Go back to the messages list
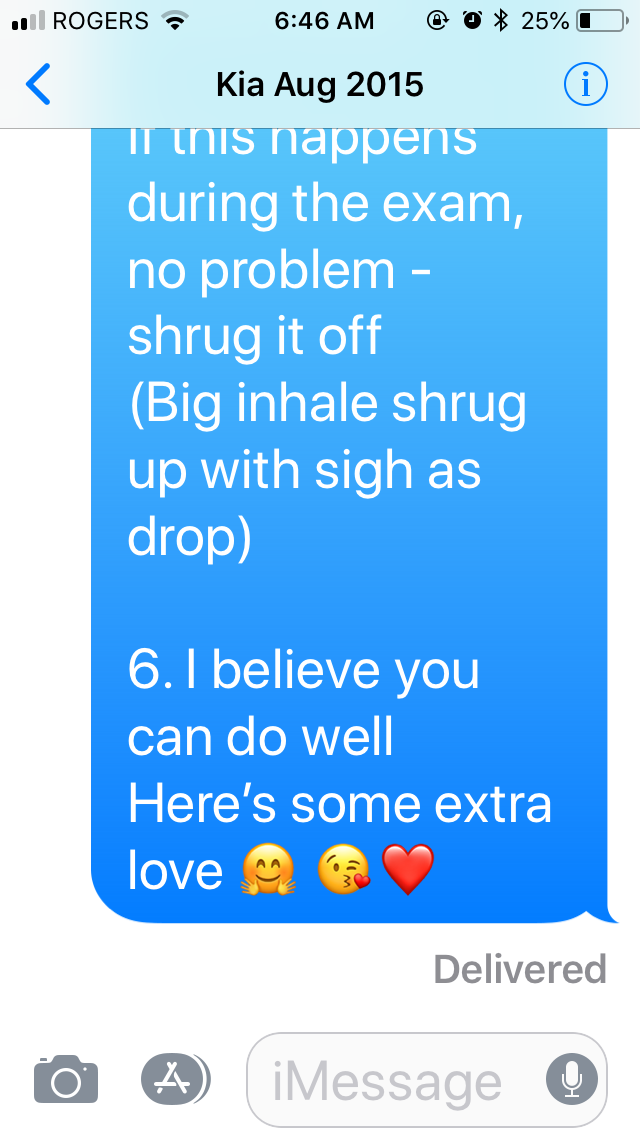Viewport: 640px width, 1136px height. pyautogui.click(x=38, y=85)
